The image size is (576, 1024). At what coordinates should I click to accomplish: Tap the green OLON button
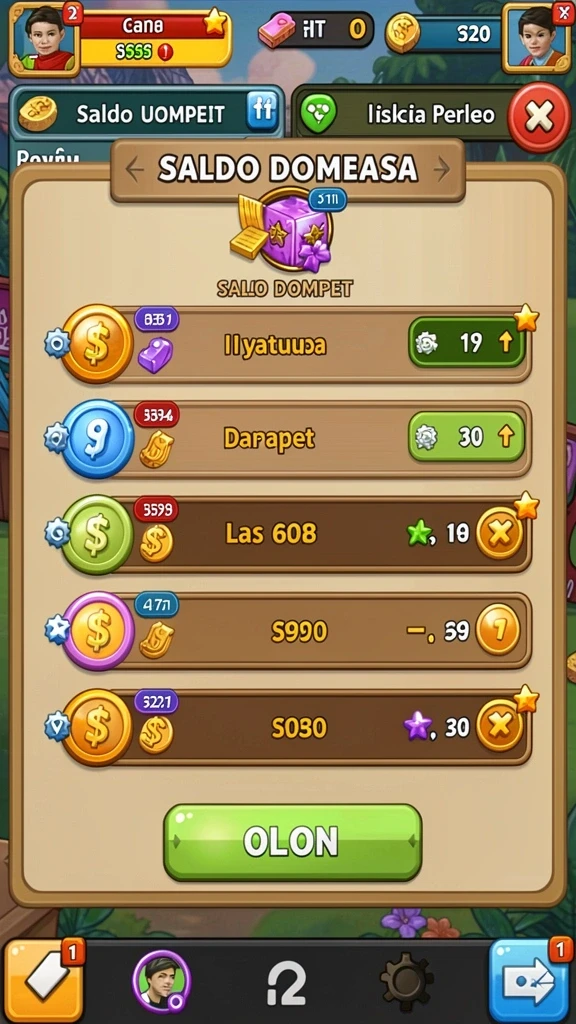click(x=292, y=842)
